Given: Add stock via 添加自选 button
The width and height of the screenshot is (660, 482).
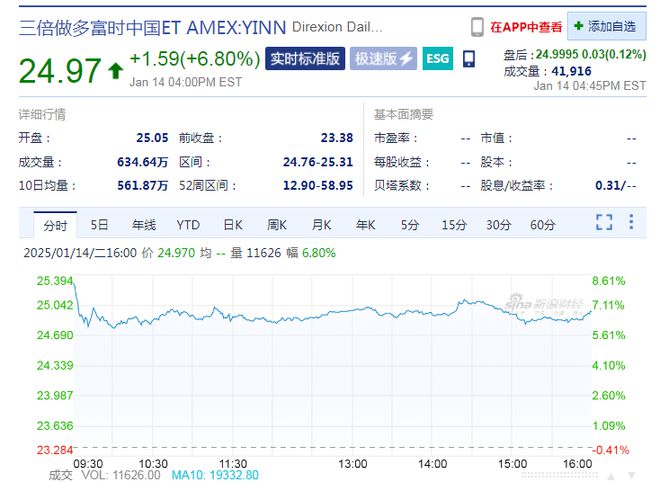Looking at the screenshot, I should click(606, 27).
